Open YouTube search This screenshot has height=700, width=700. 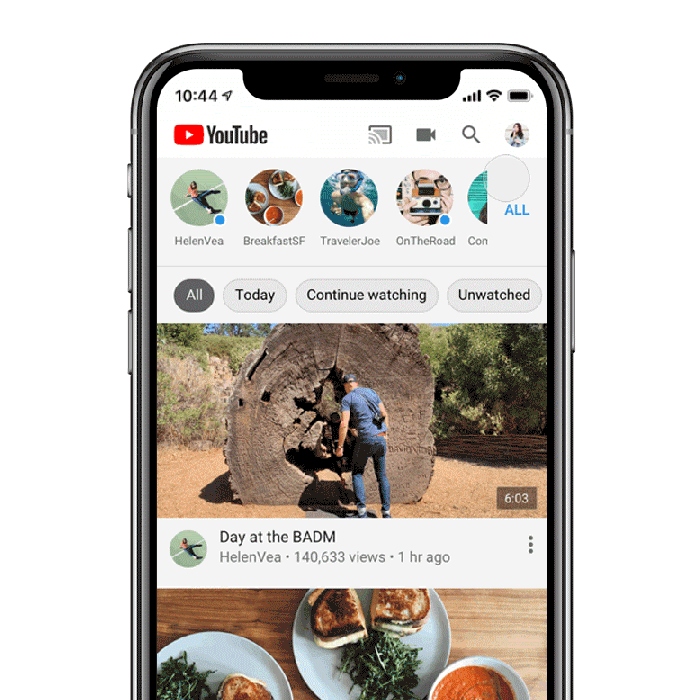tap(471, 135)
